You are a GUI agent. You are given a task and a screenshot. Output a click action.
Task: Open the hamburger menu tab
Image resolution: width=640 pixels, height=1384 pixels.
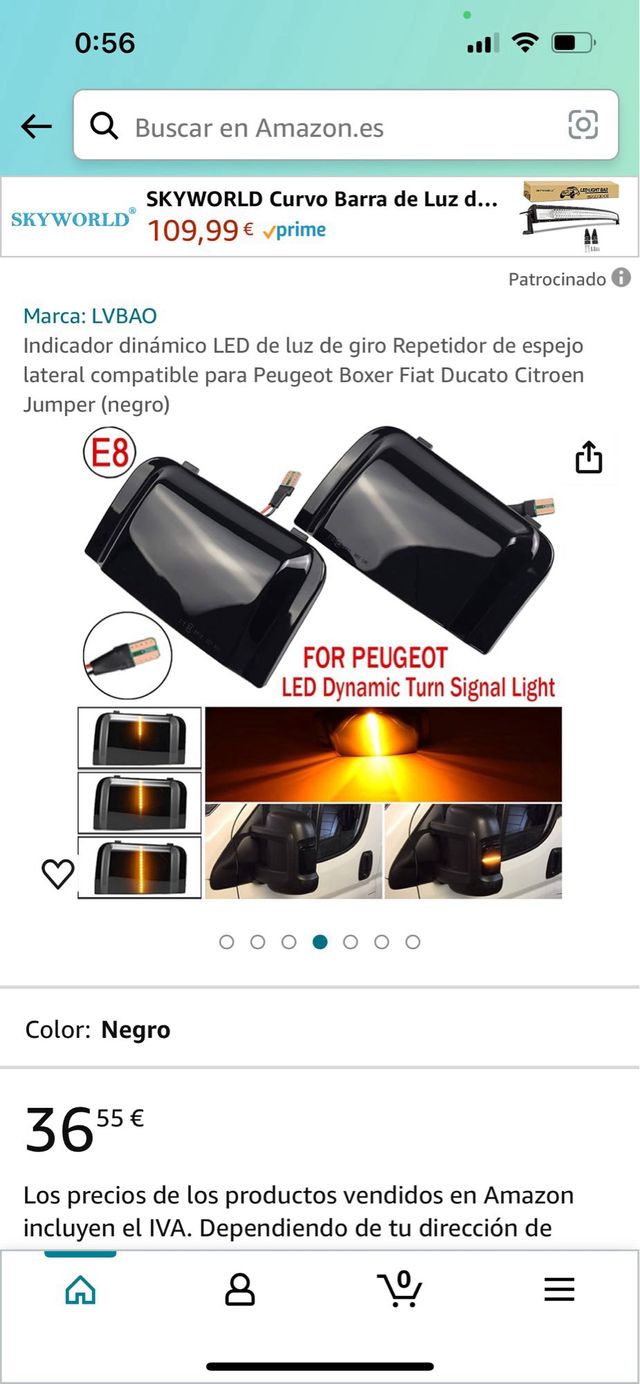tap(559, 1290)
